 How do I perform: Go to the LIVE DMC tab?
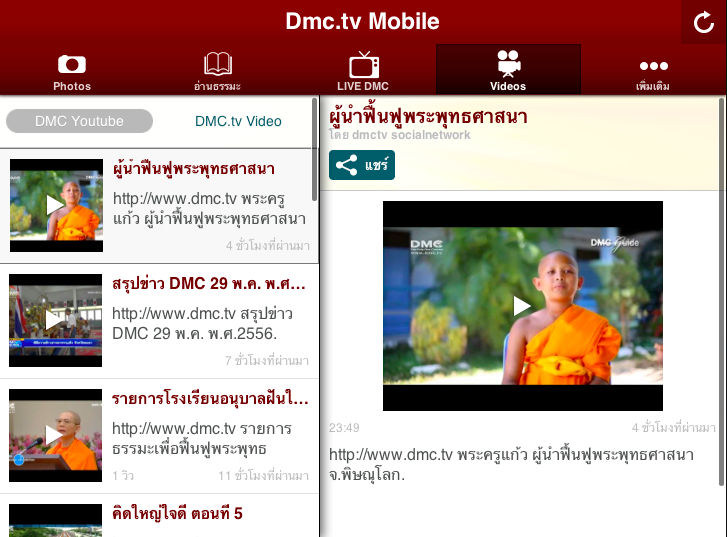click(x=363, y=70)
